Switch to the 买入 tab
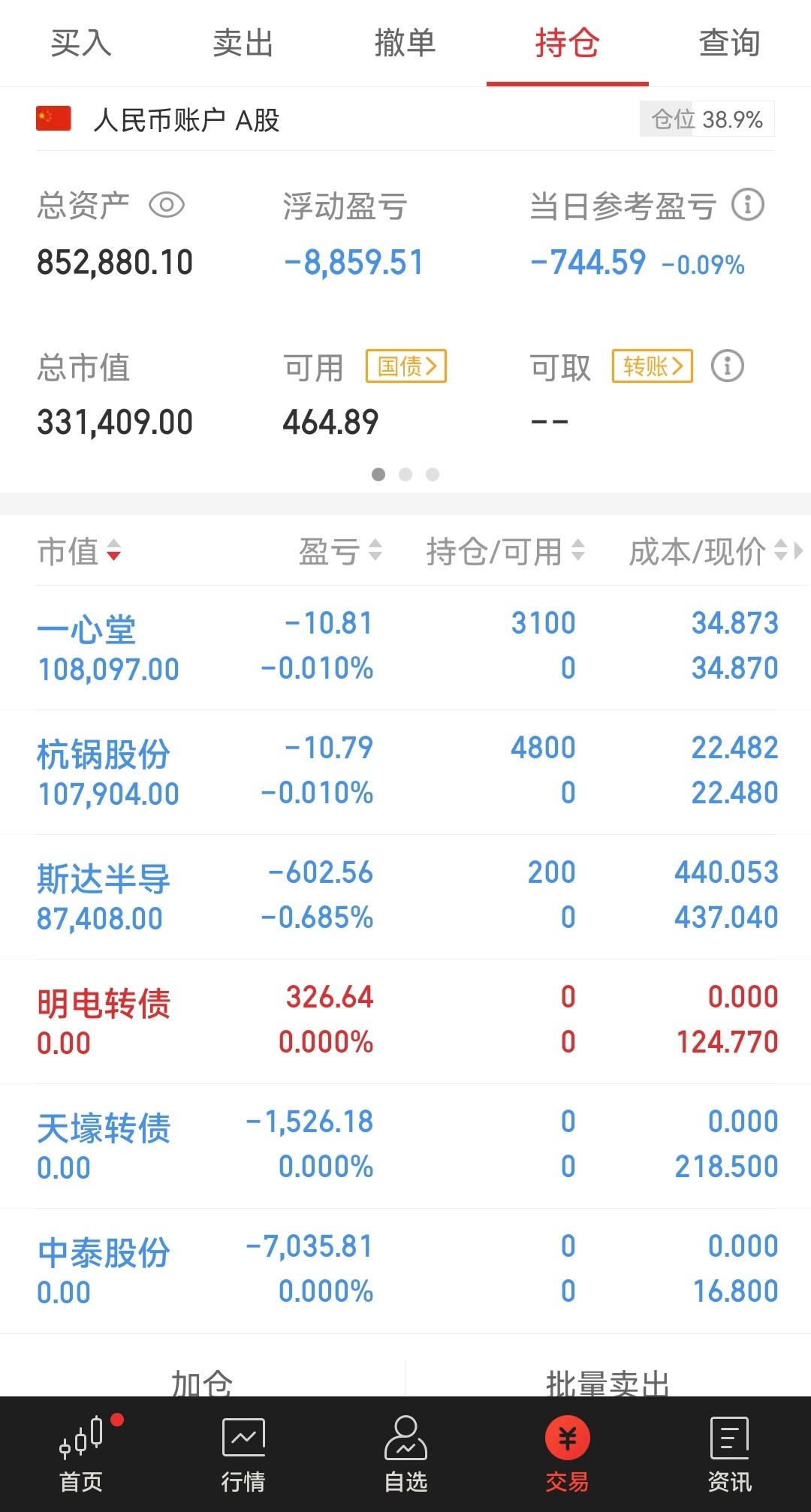This screenshot has width=811, height=1512. pos(81,43)
